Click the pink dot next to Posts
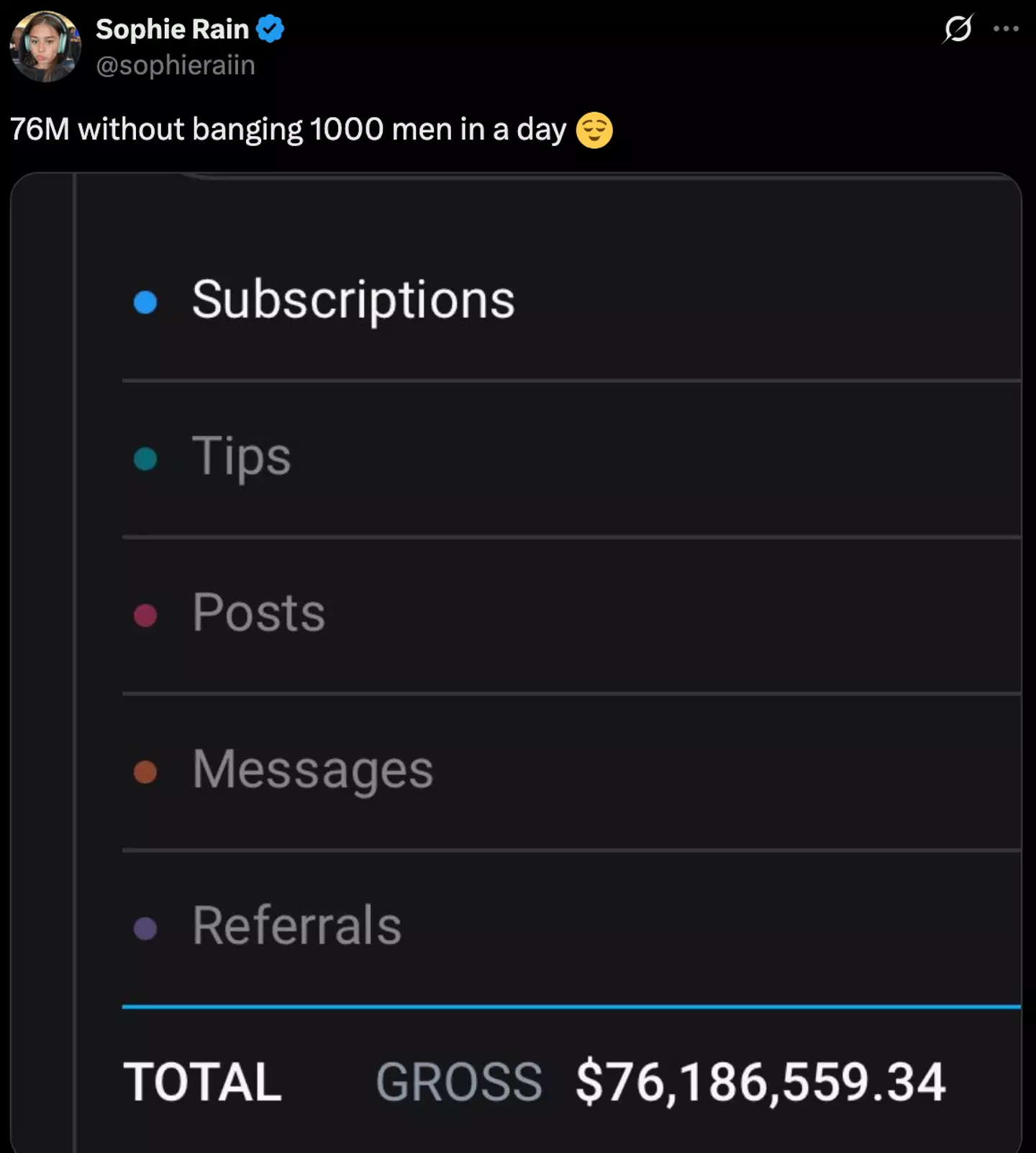1036x1153 pixels. [x=145, y=615]
